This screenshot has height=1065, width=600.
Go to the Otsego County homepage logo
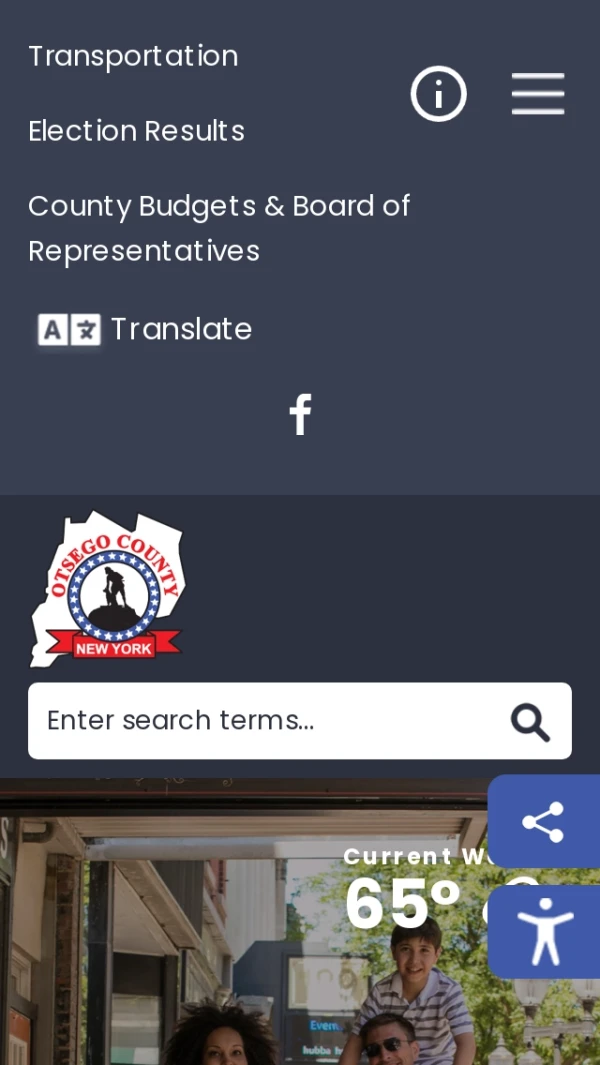106,588
